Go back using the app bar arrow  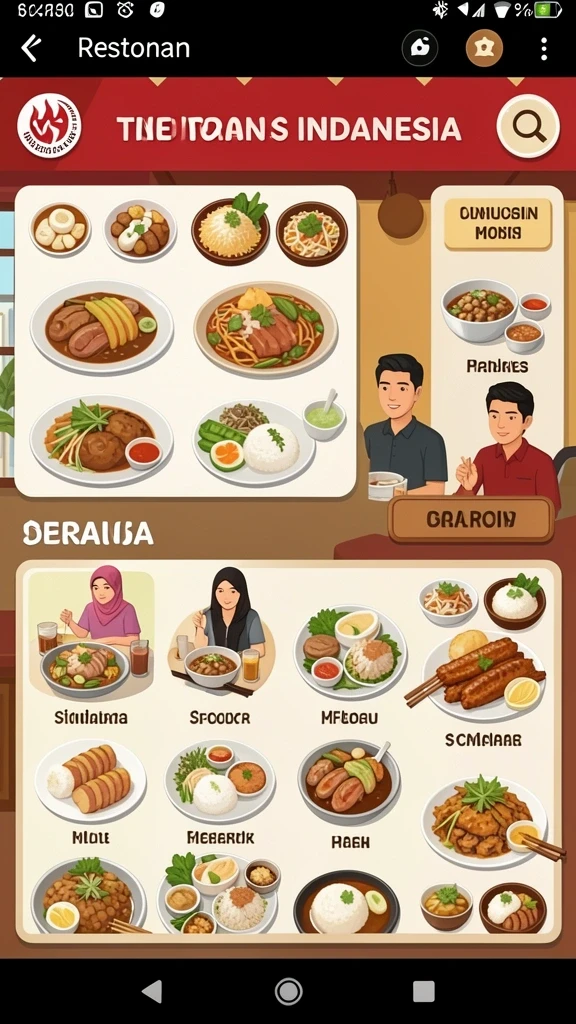31,48
